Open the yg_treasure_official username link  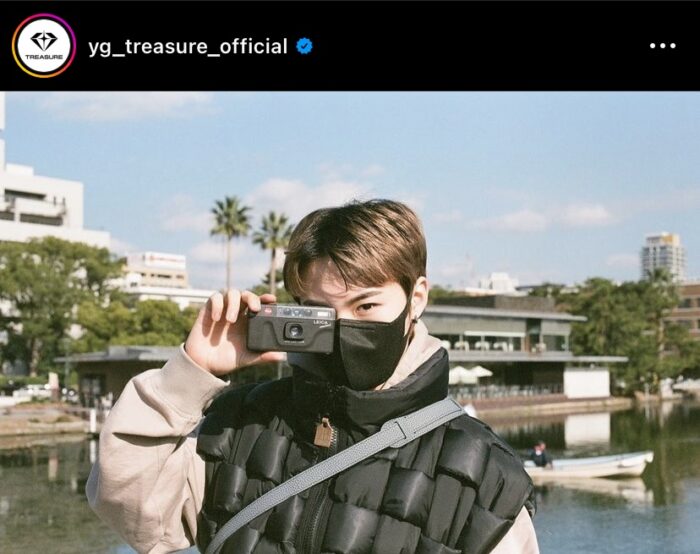(187, 46)
